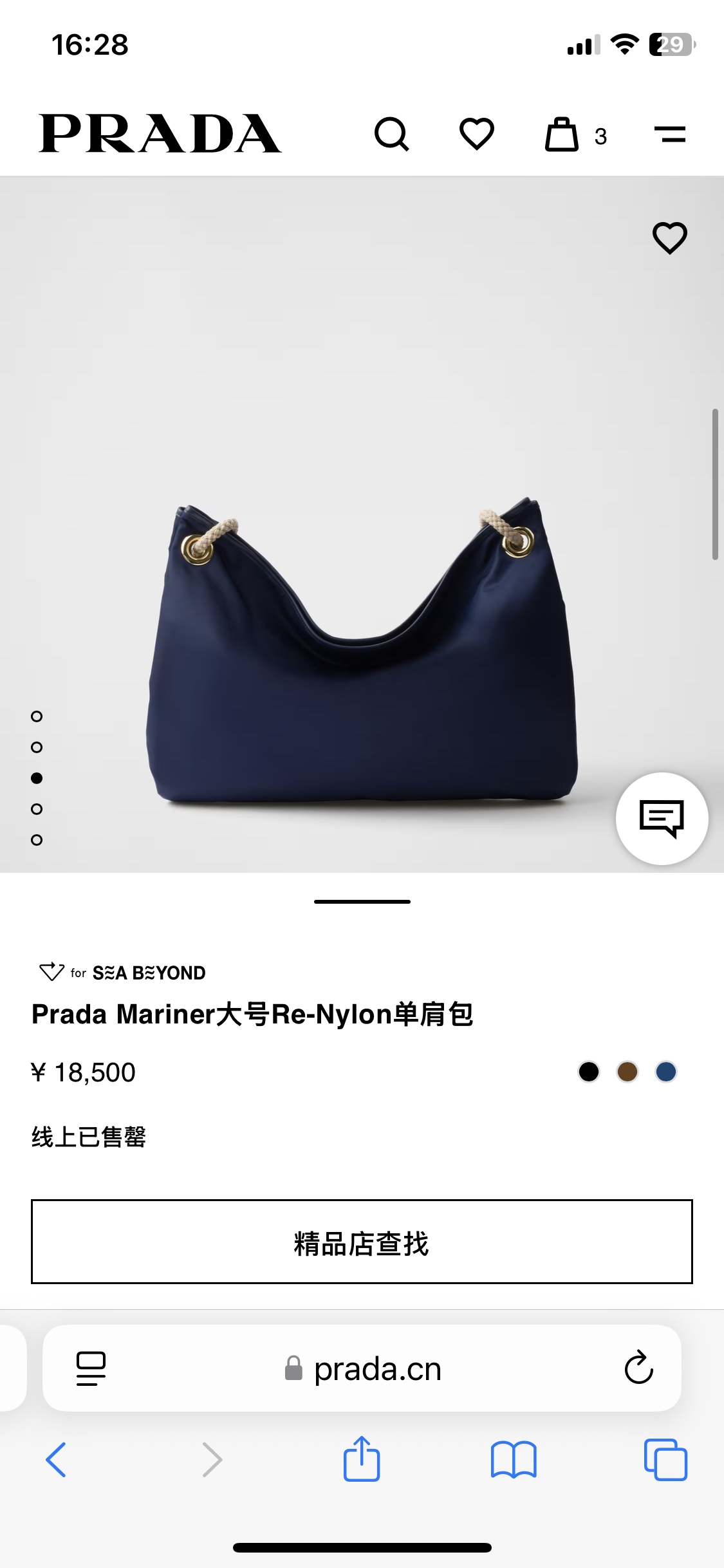
Task: Tap the 精品店查找 button
Action: tap(362, 1242)
